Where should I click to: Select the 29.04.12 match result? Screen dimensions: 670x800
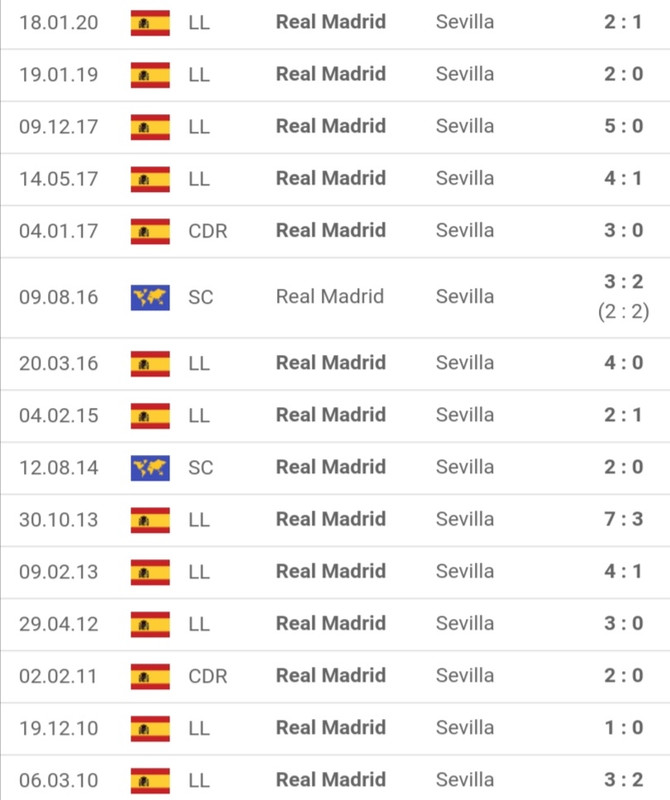335,623
